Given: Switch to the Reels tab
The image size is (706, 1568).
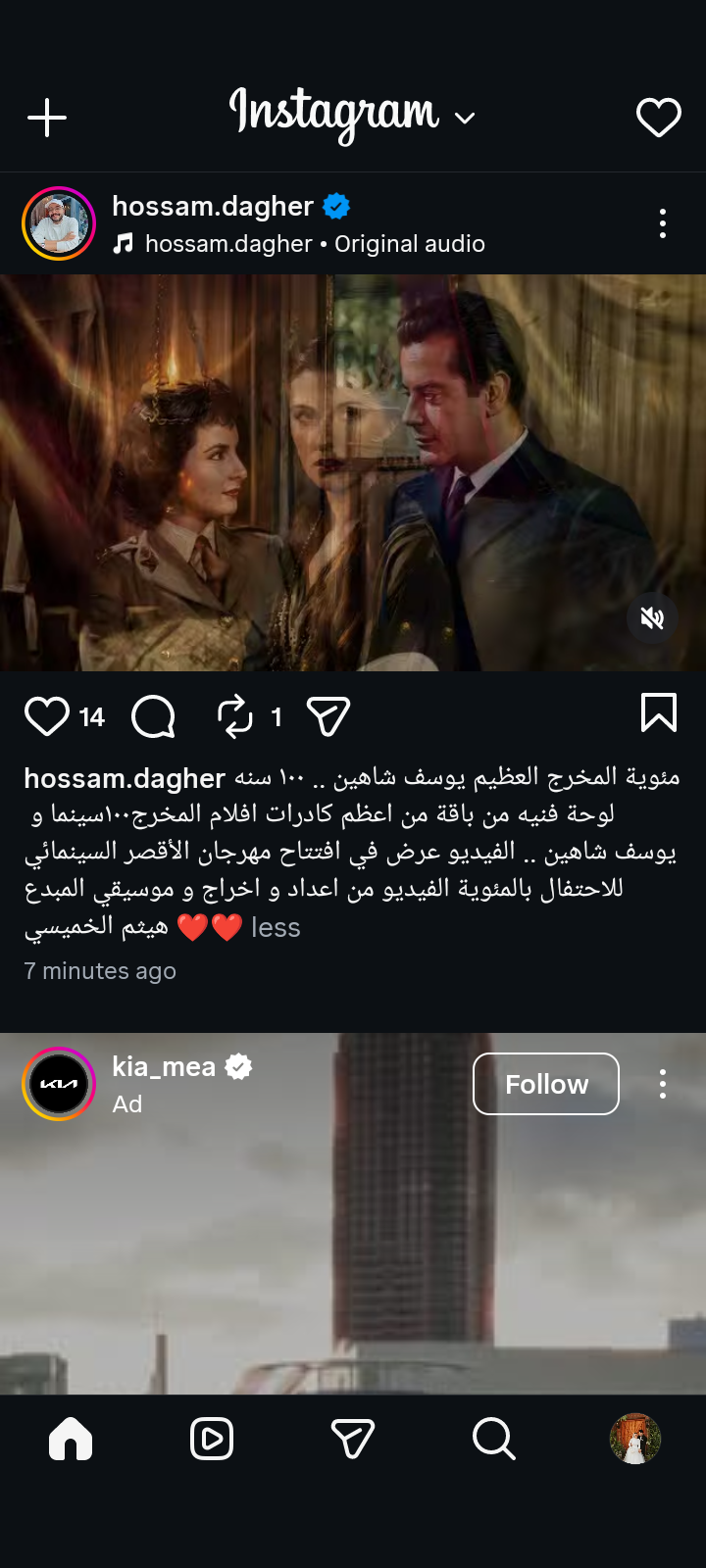Looking at the screenshot, I should [212, 1439].
